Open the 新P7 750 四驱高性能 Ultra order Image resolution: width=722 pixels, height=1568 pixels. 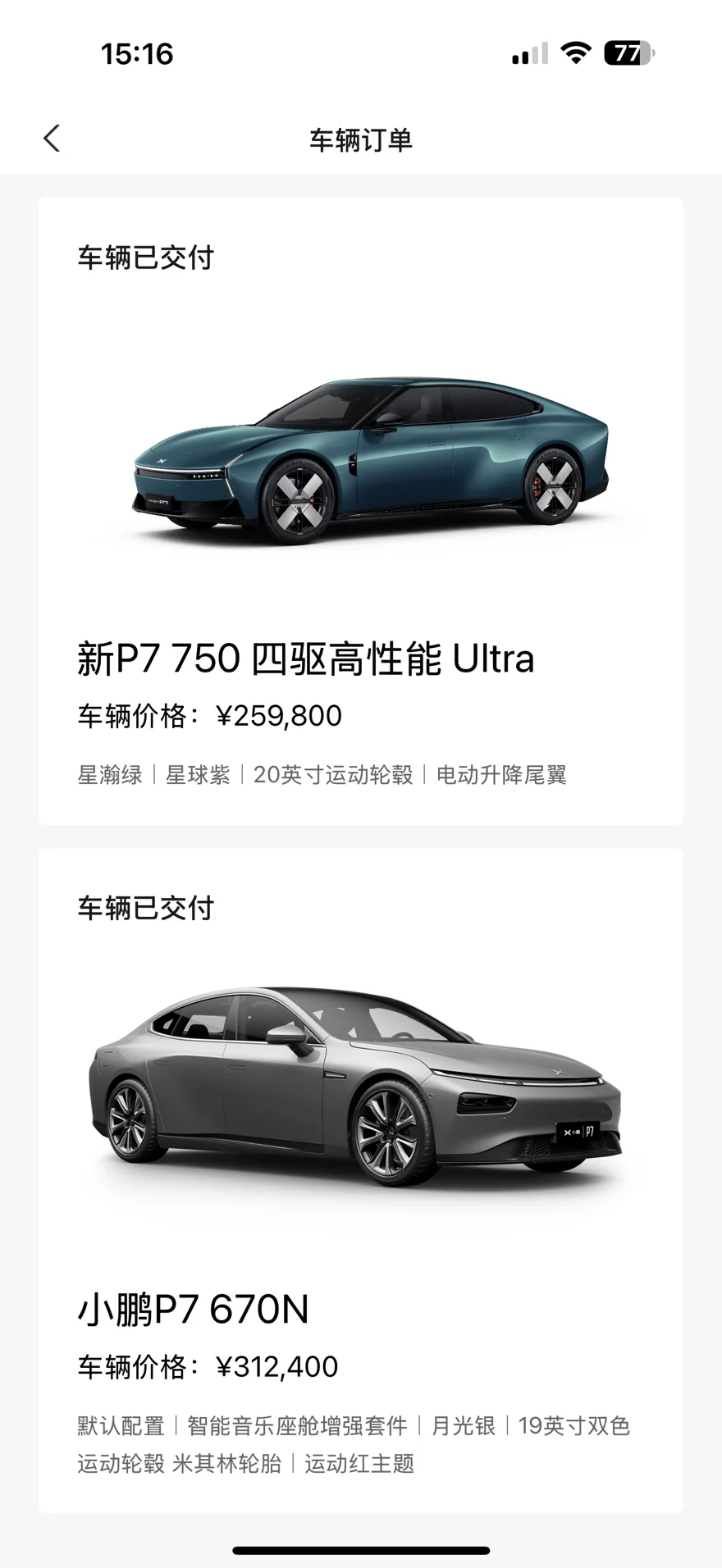(x=361, y=510)
